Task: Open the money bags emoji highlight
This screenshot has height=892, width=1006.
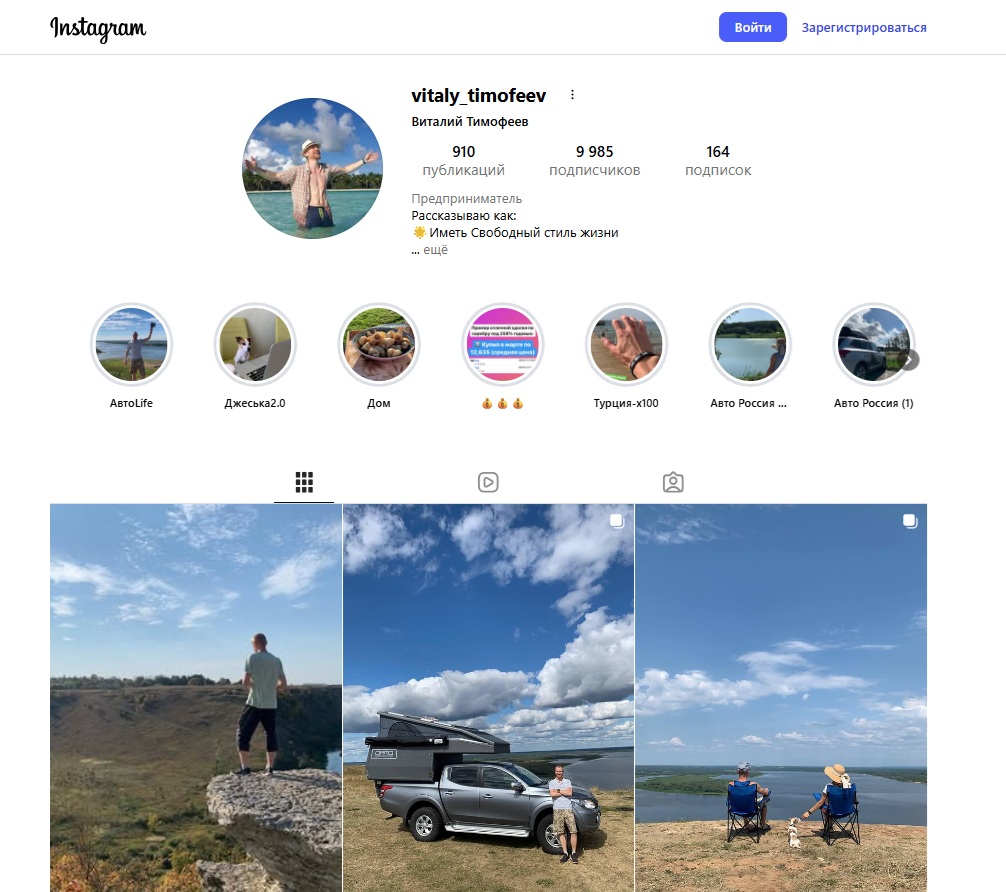Action: [502, 356]
